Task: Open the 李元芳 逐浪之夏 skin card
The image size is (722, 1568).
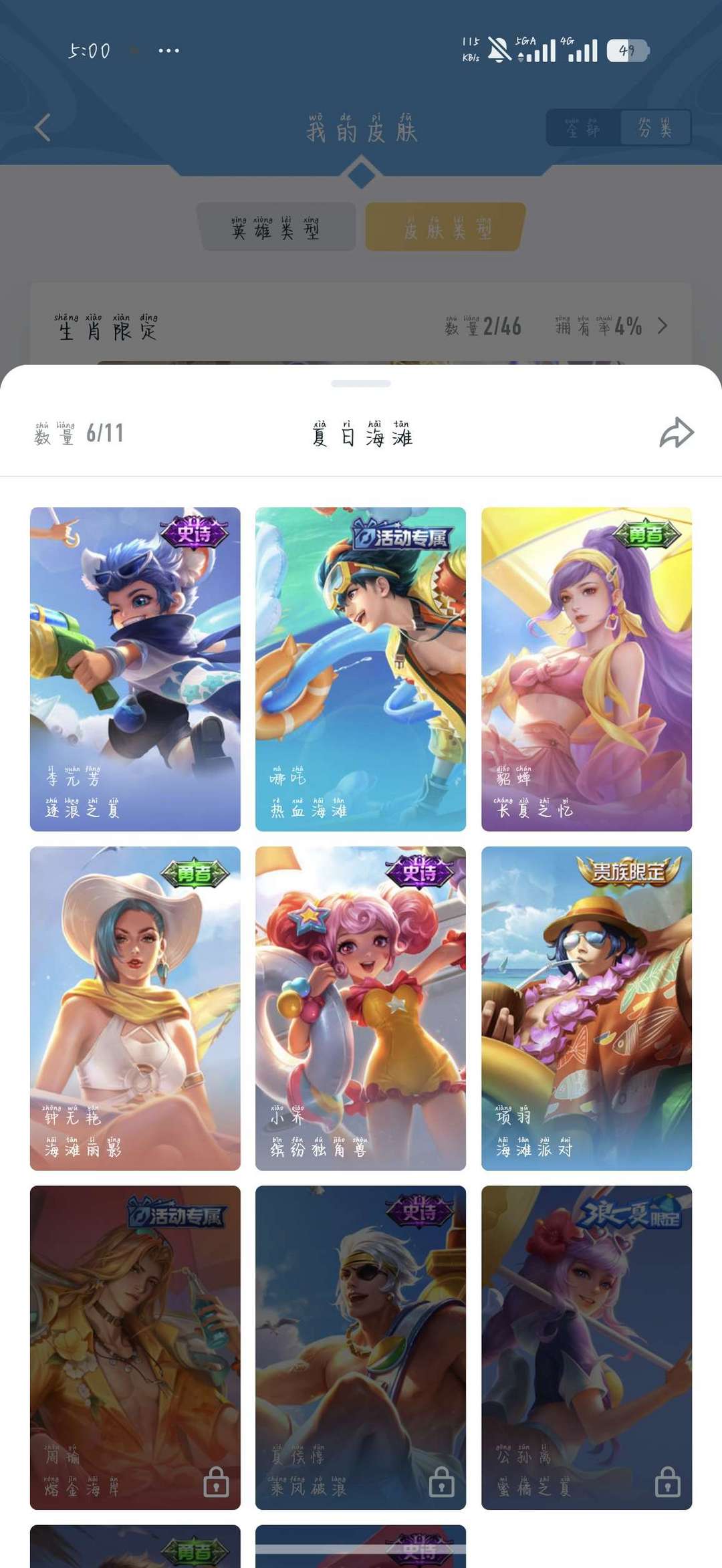Action: click(135, 669)
